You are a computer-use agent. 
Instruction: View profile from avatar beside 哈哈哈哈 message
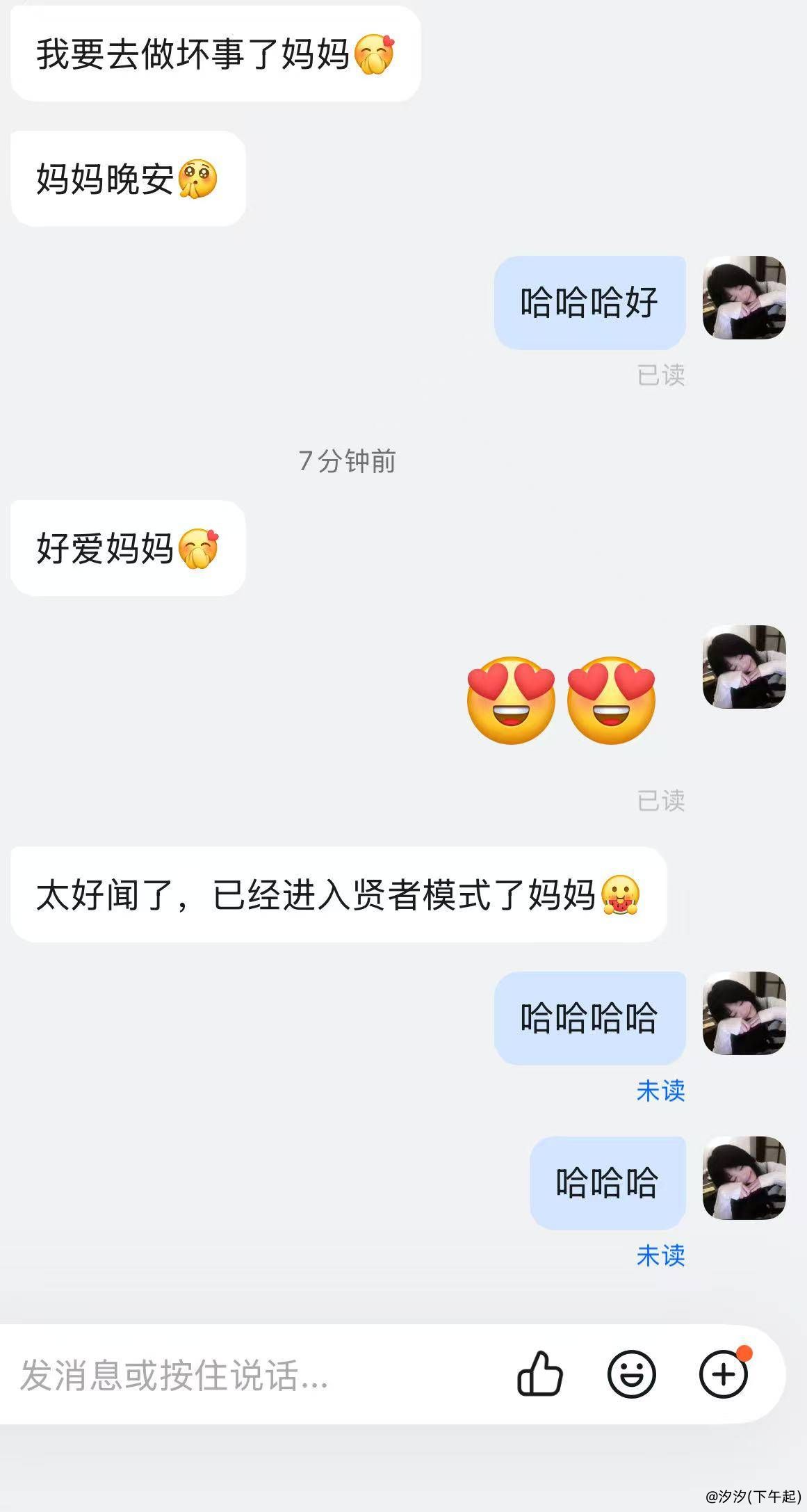pos(744,1013)
